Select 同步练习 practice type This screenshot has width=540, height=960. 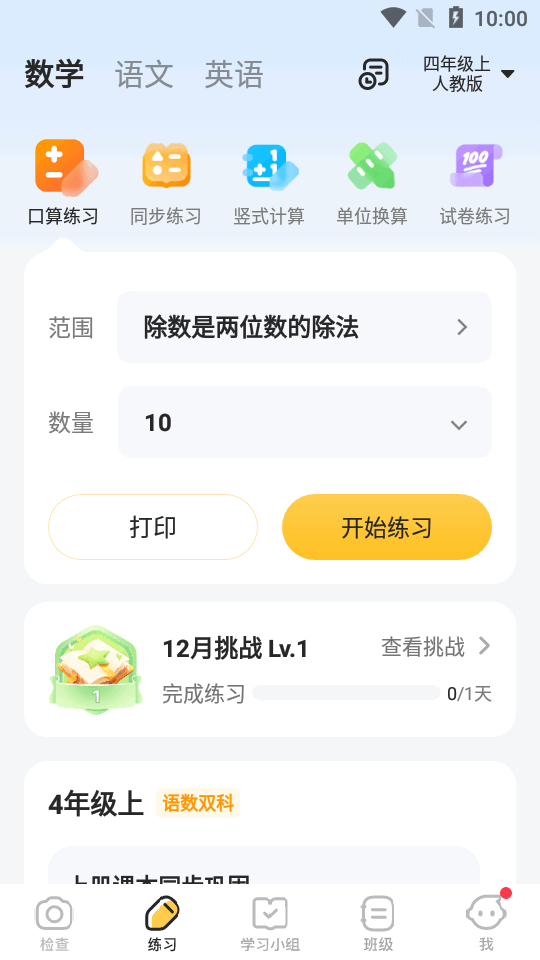[166, 182]
